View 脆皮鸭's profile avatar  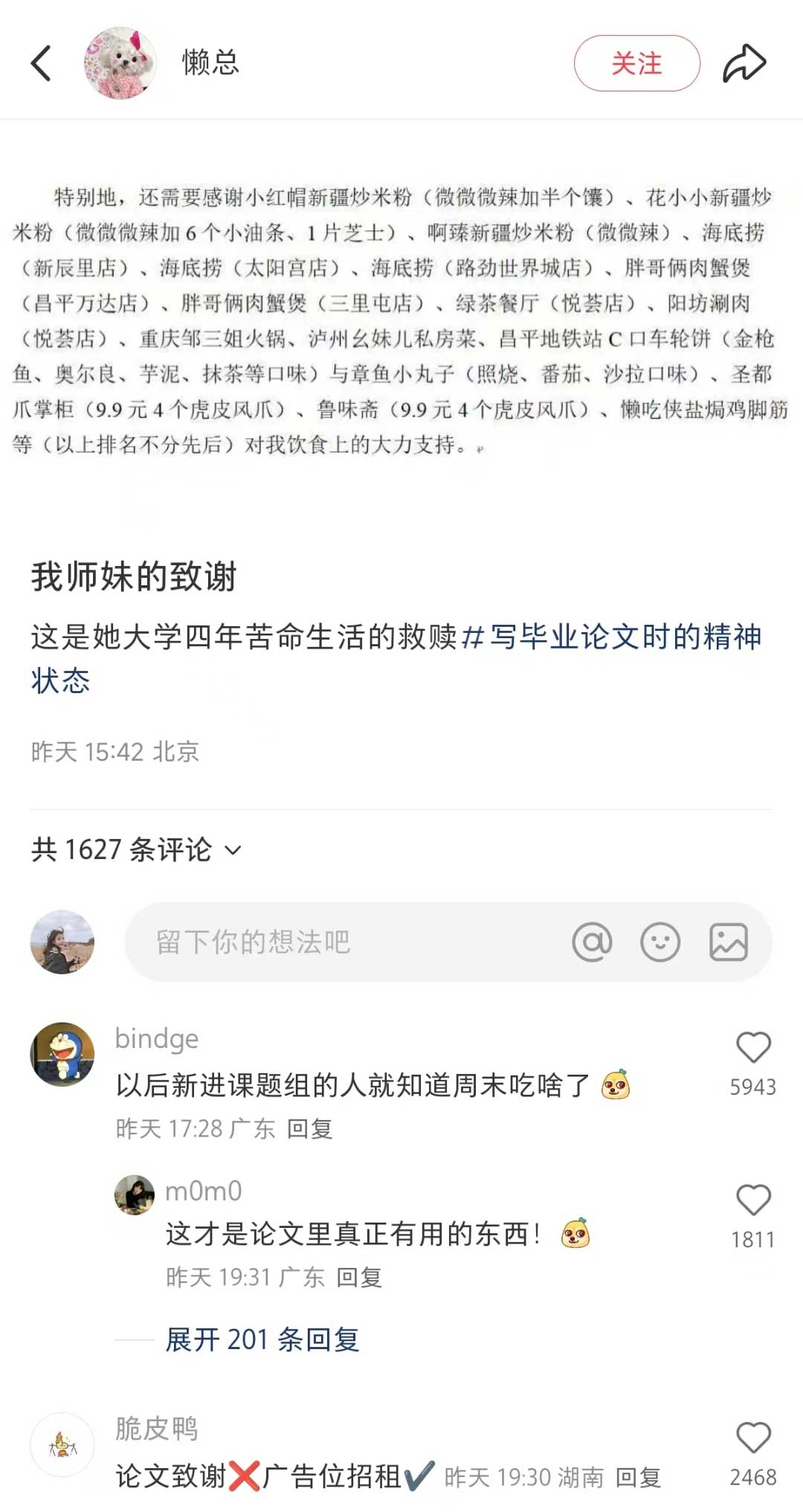click(62, 1444)
